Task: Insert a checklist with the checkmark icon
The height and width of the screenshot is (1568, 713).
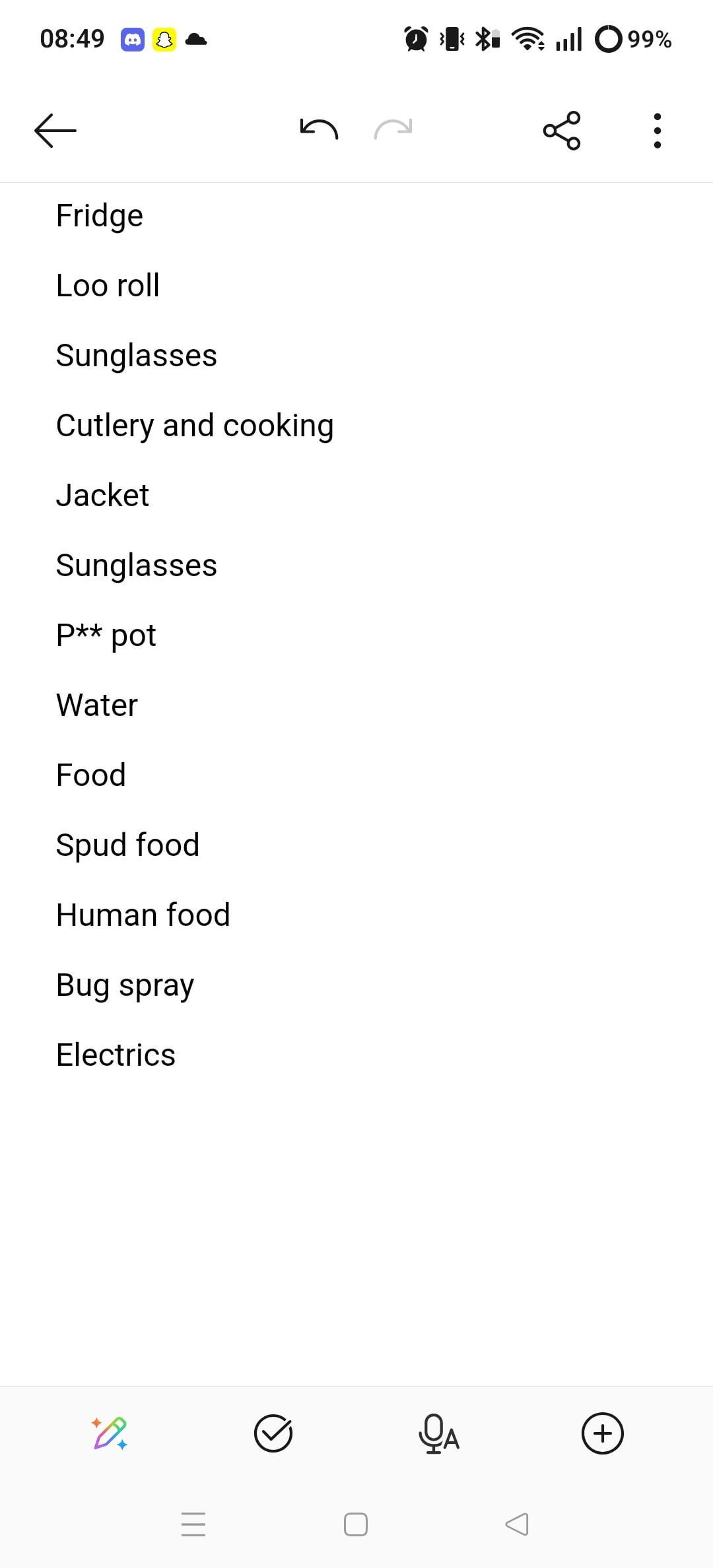Action: 273,1433
